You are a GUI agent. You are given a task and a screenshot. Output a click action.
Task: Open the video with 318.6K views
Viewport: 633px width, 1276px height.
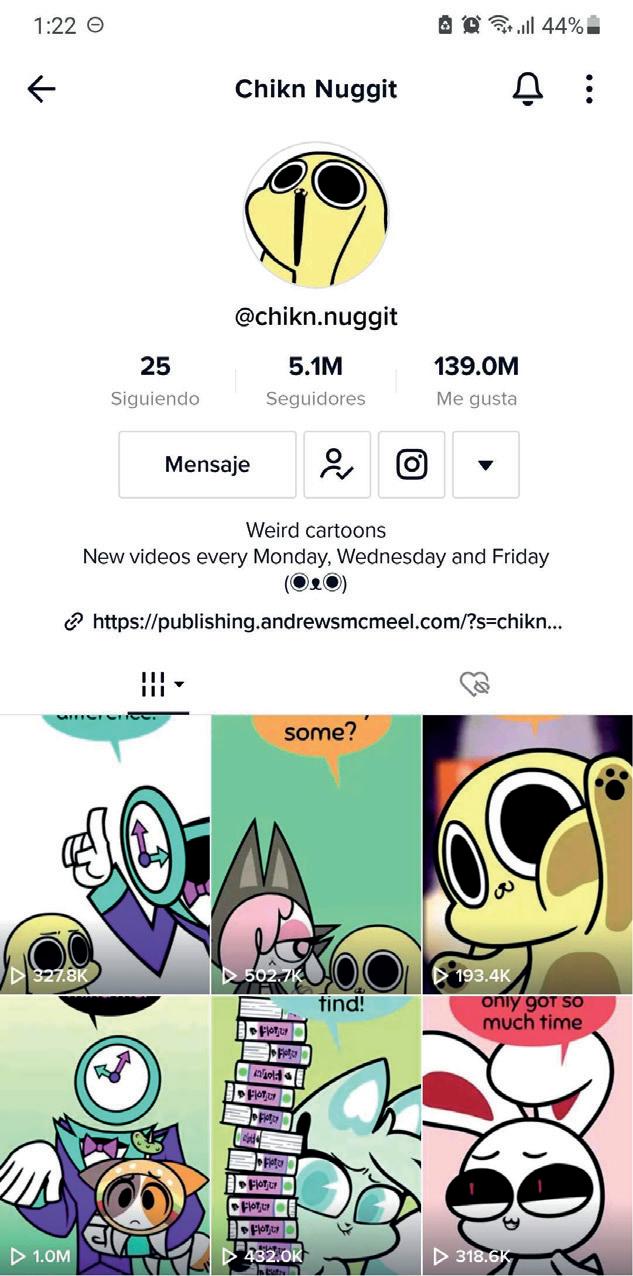pos(527,1135)
